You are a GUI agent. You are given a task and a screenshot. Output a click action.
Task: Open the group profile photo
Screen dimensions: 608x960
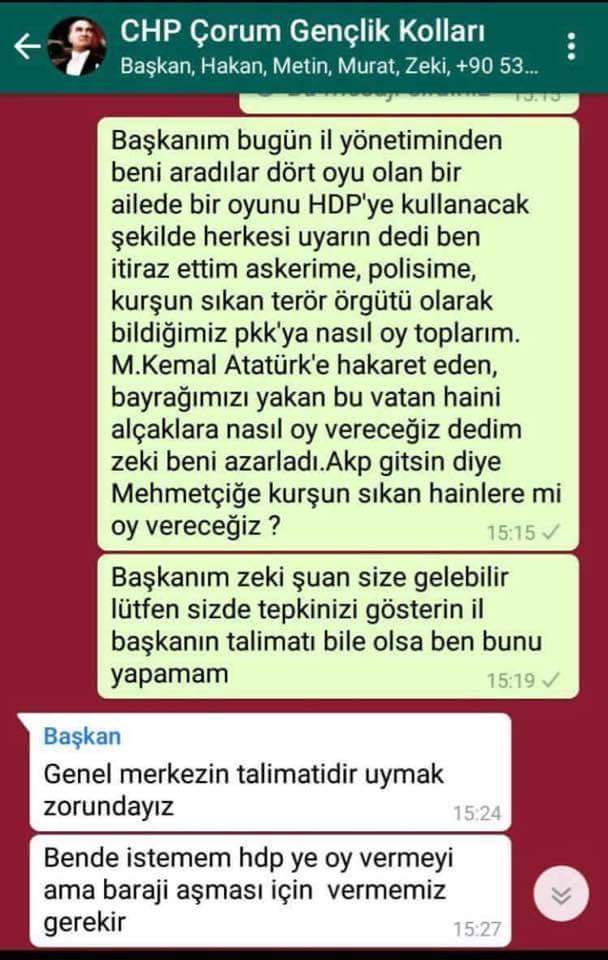pos(78,46)
